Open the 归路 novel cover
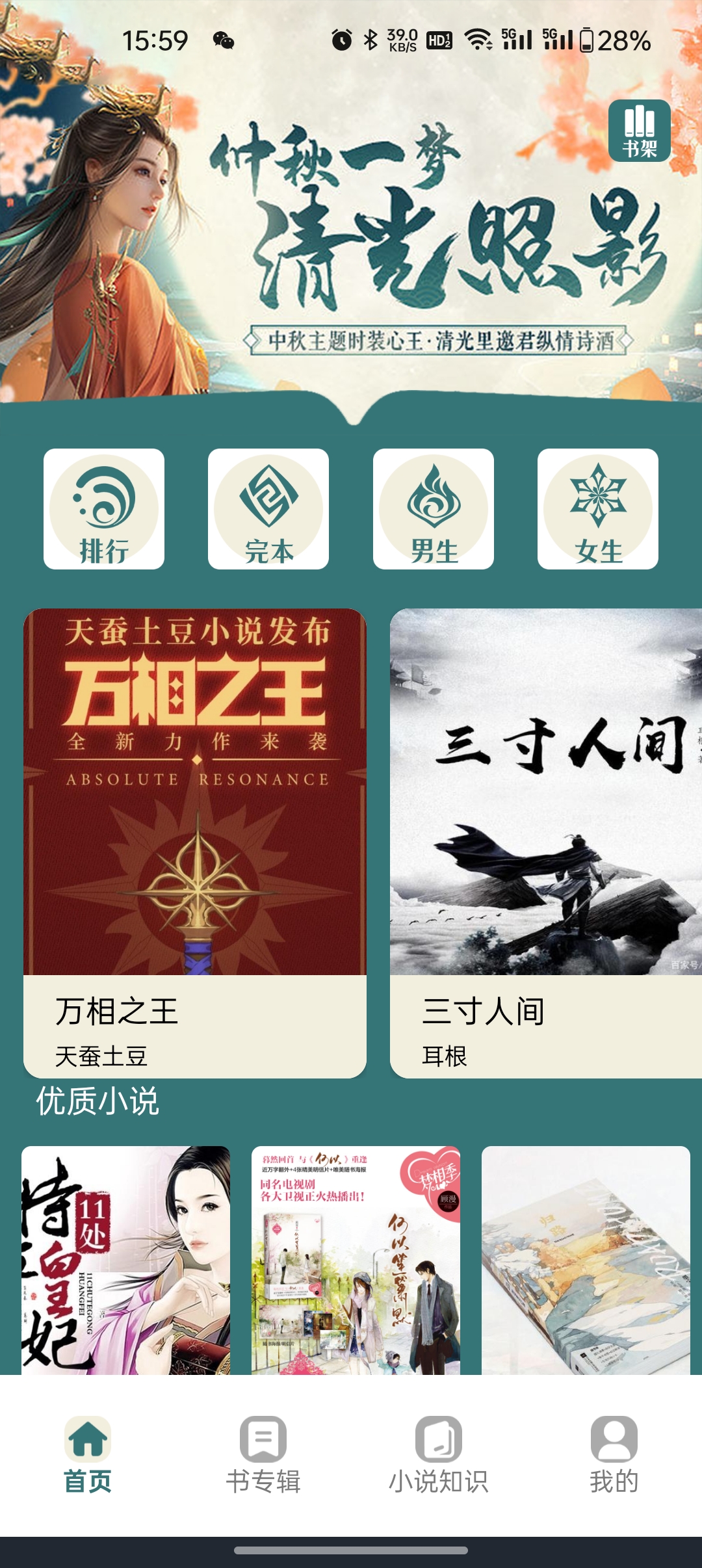This screenshot has height=1568, width=702. coord(586,1260)
